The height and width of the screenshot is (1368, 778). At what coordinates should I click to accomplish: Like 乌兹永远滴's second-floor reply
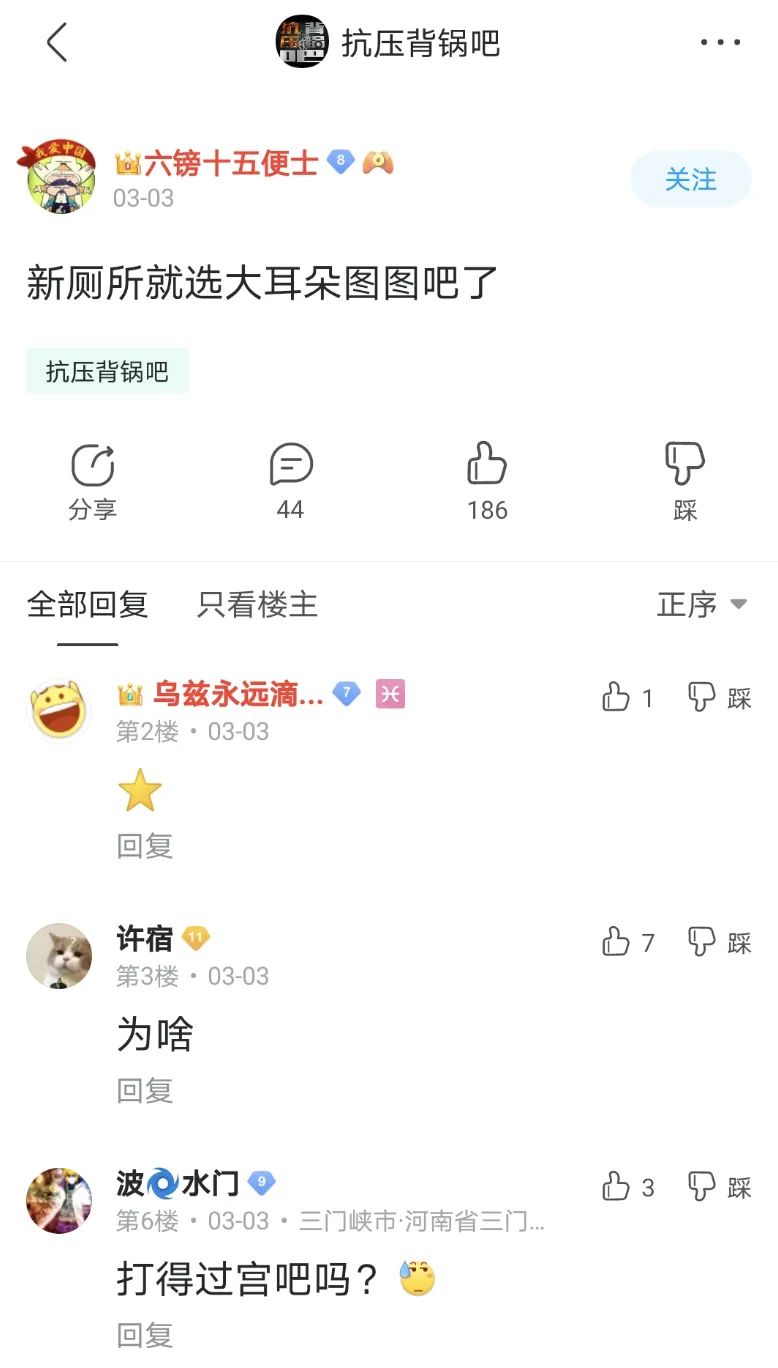[x=627, y=697]
